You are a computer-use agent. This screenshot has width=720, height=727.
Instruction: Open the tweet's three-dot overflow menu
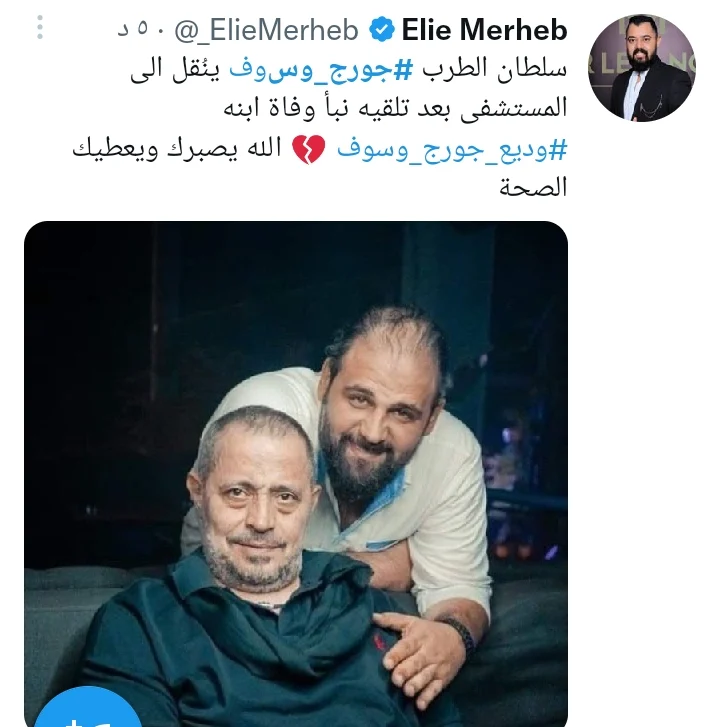coord(40,27)
